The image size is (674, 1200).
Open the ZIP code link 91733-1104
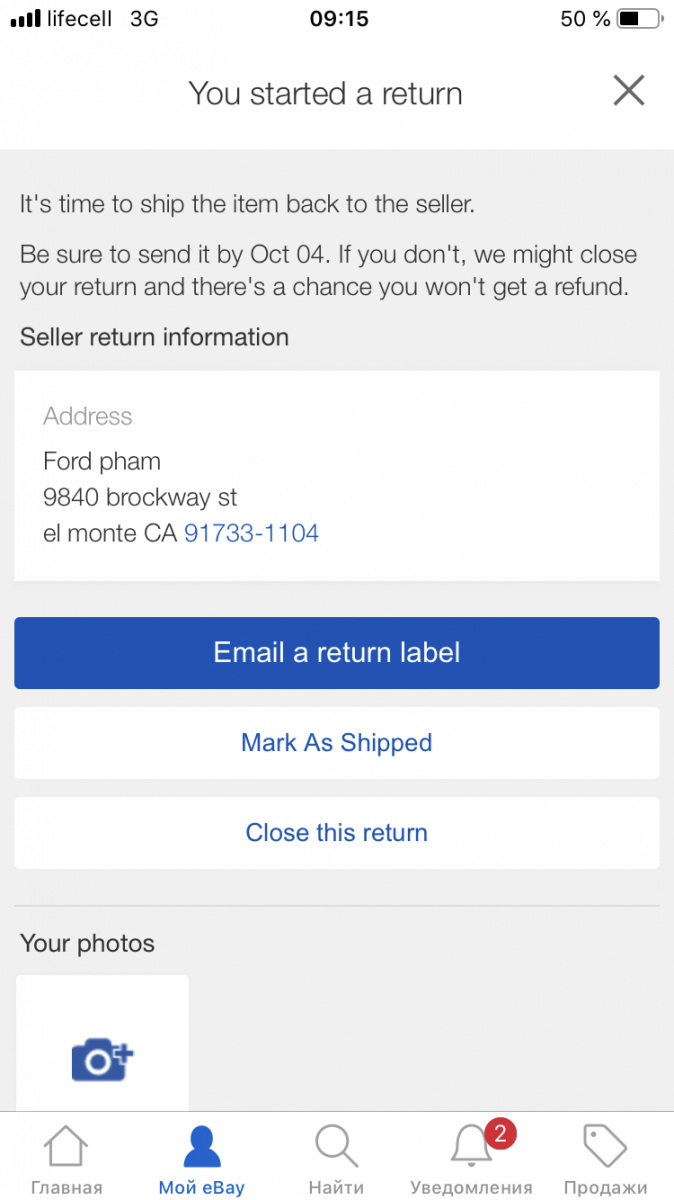point(251,533)
